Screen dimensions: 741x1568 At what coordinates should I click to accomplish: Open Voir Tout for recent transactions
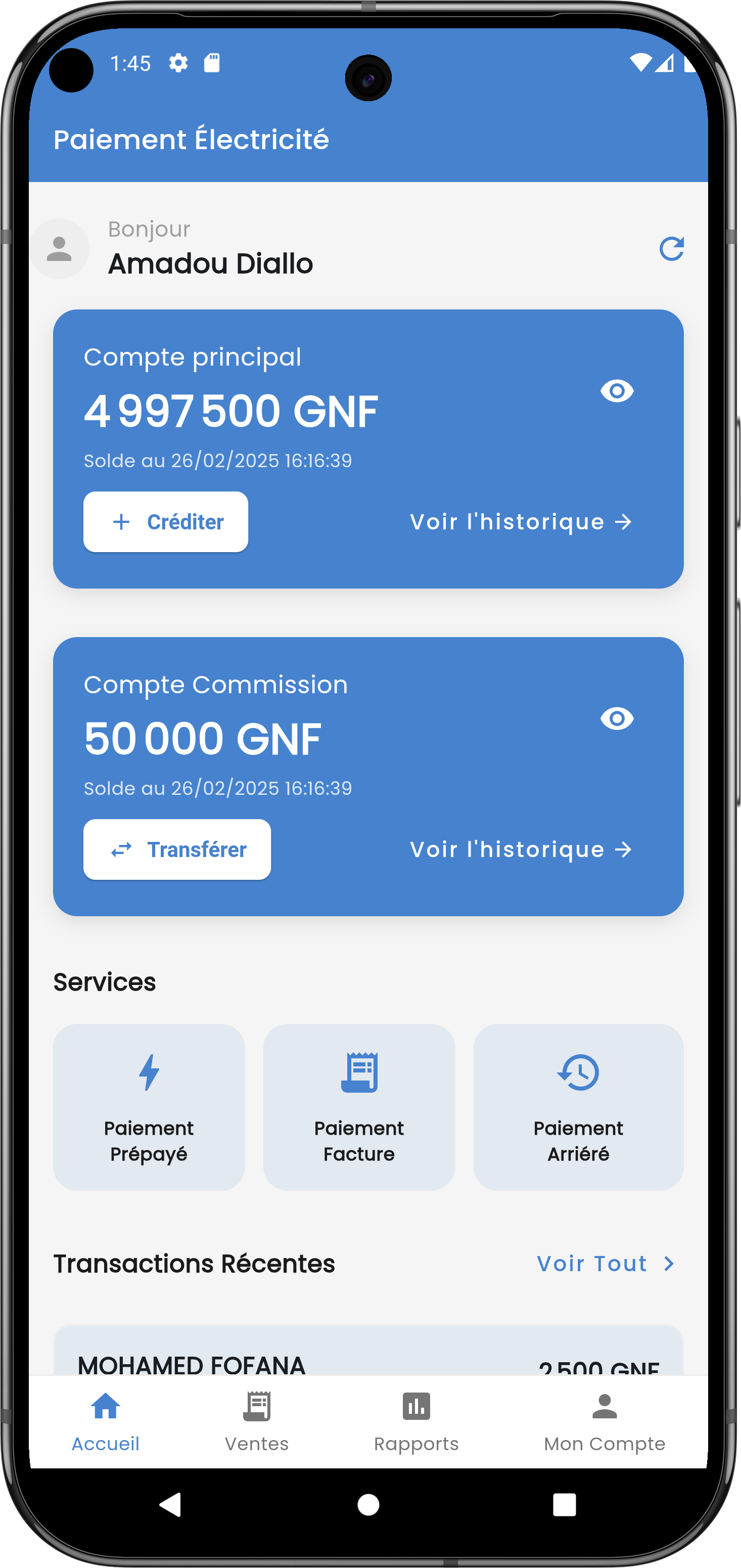pyautogui.click(x=606, y=1264)
